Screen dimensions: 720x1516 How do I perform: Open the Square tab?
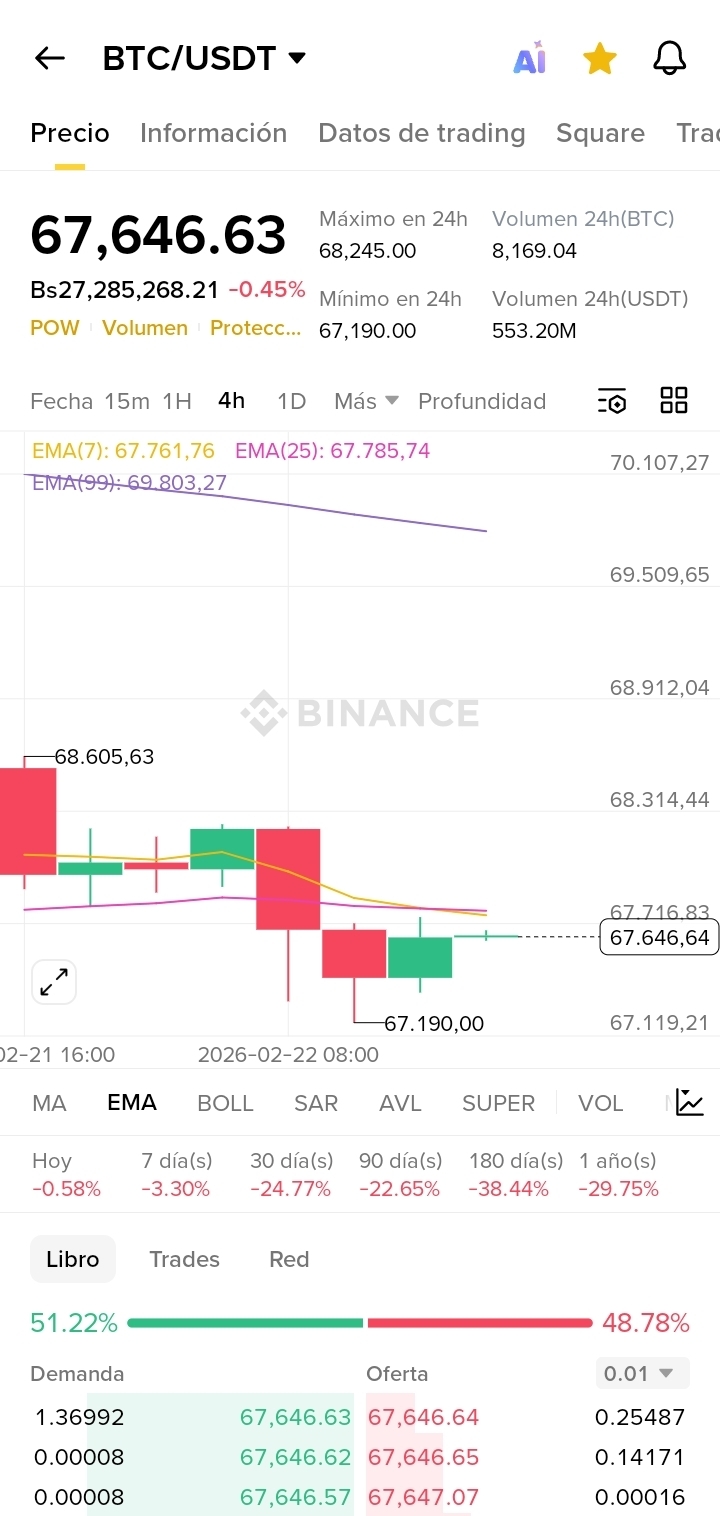tap(600, 133)
